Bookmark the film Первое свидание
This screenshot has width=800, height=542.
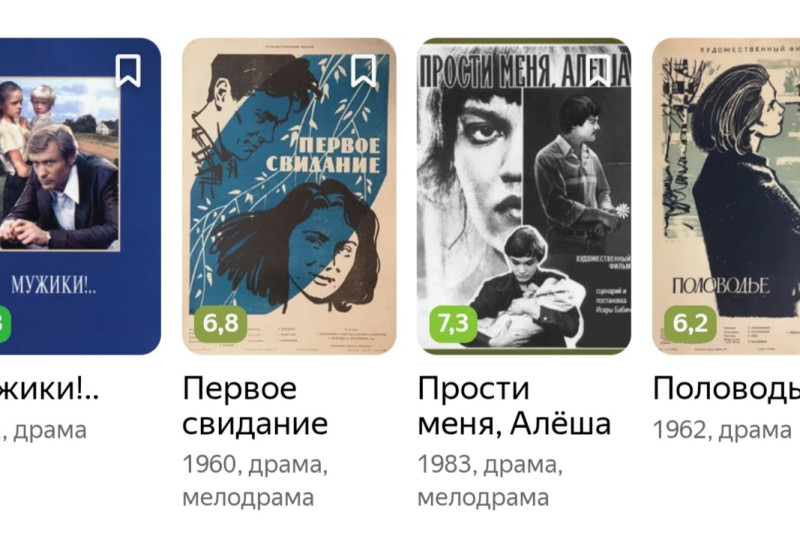[x=363, y=70]
